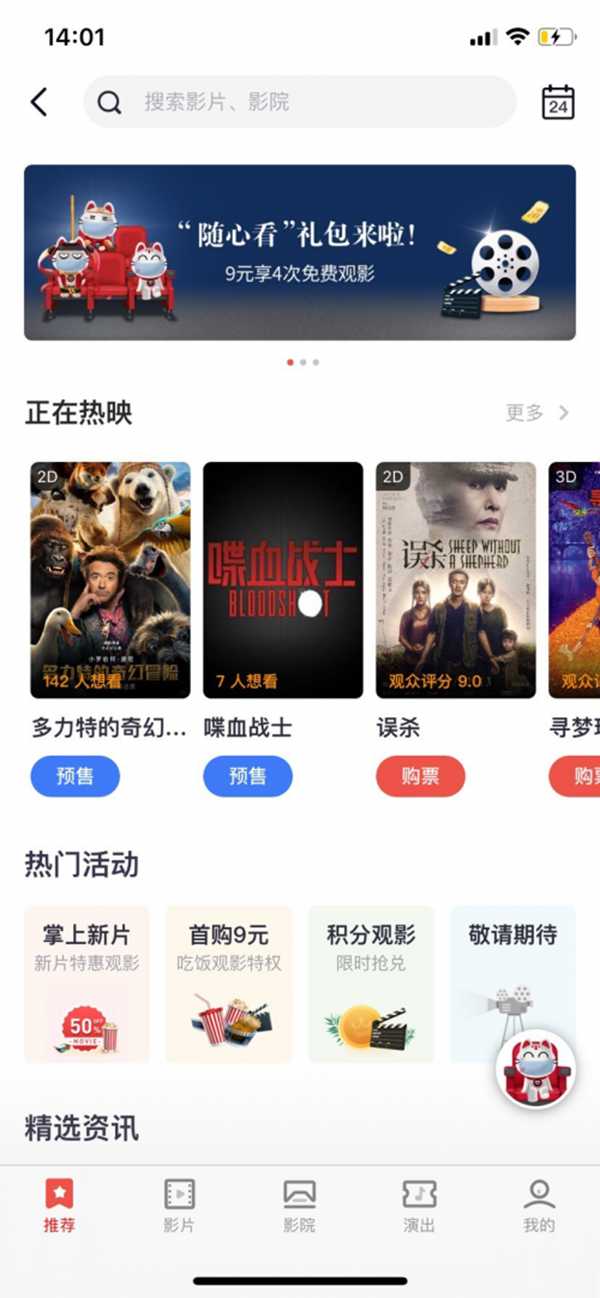Screen dimensions: 600x1298
Task: Open the 搜索影片、影院 search box
Action: pos(300,102)
